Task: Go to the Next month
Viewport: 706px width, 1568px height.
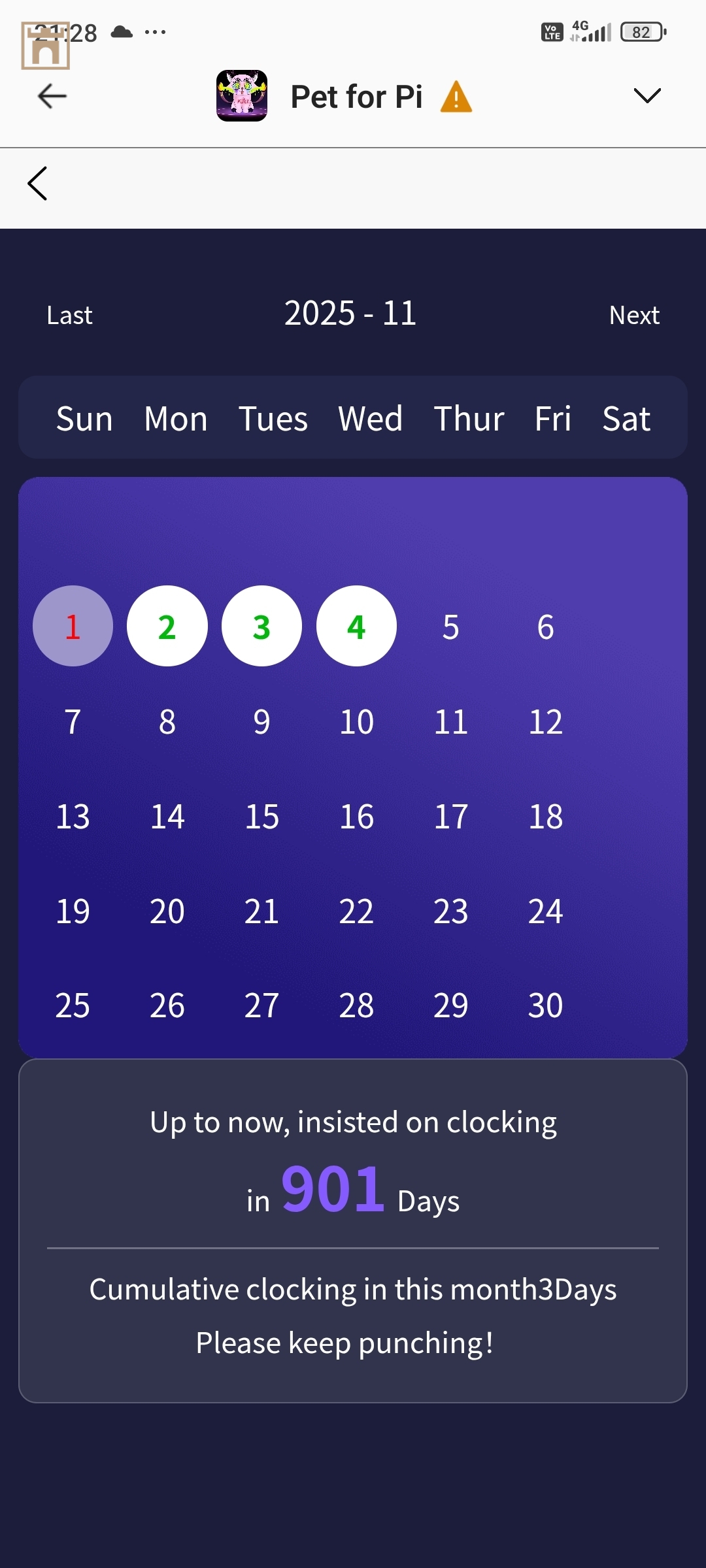Action: coord(634,316)
